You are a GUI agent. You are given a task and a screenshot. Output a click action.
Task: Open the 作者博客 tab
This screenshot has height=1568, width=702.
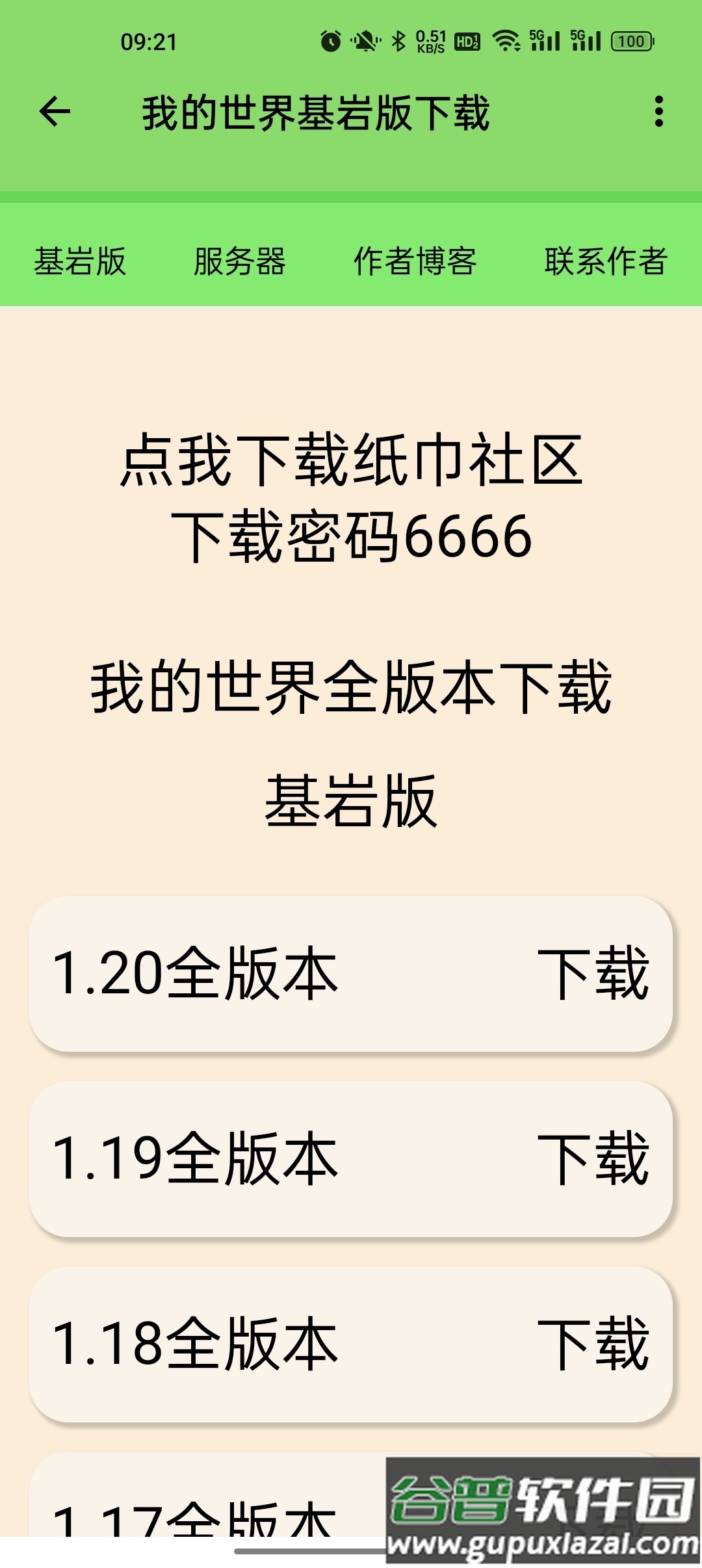(x=415, y=260)
